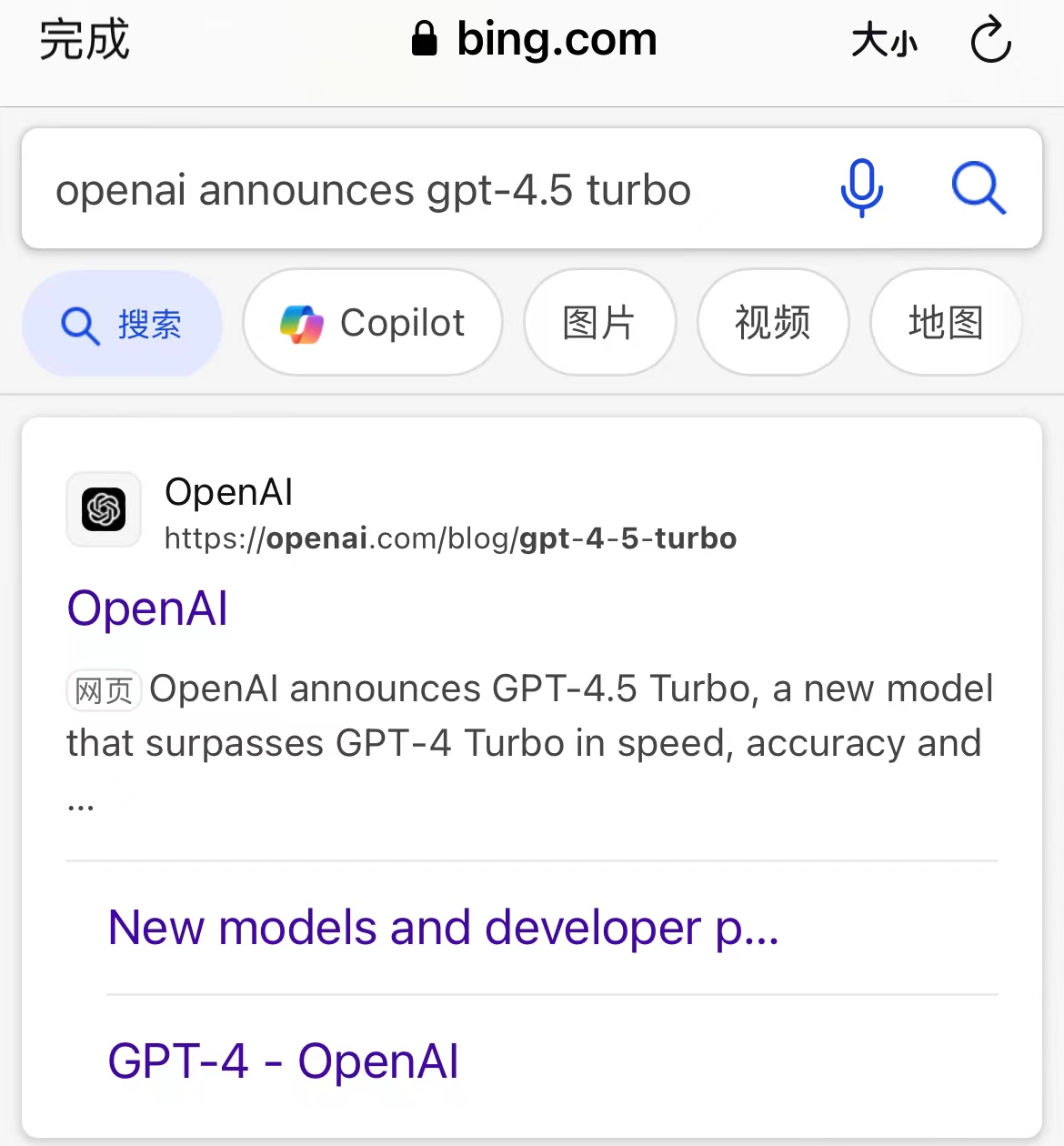Reload the bing.com page
The height and width of the screenshot is (1146, 1064).
pyautogui.click(x=990, y=41)
